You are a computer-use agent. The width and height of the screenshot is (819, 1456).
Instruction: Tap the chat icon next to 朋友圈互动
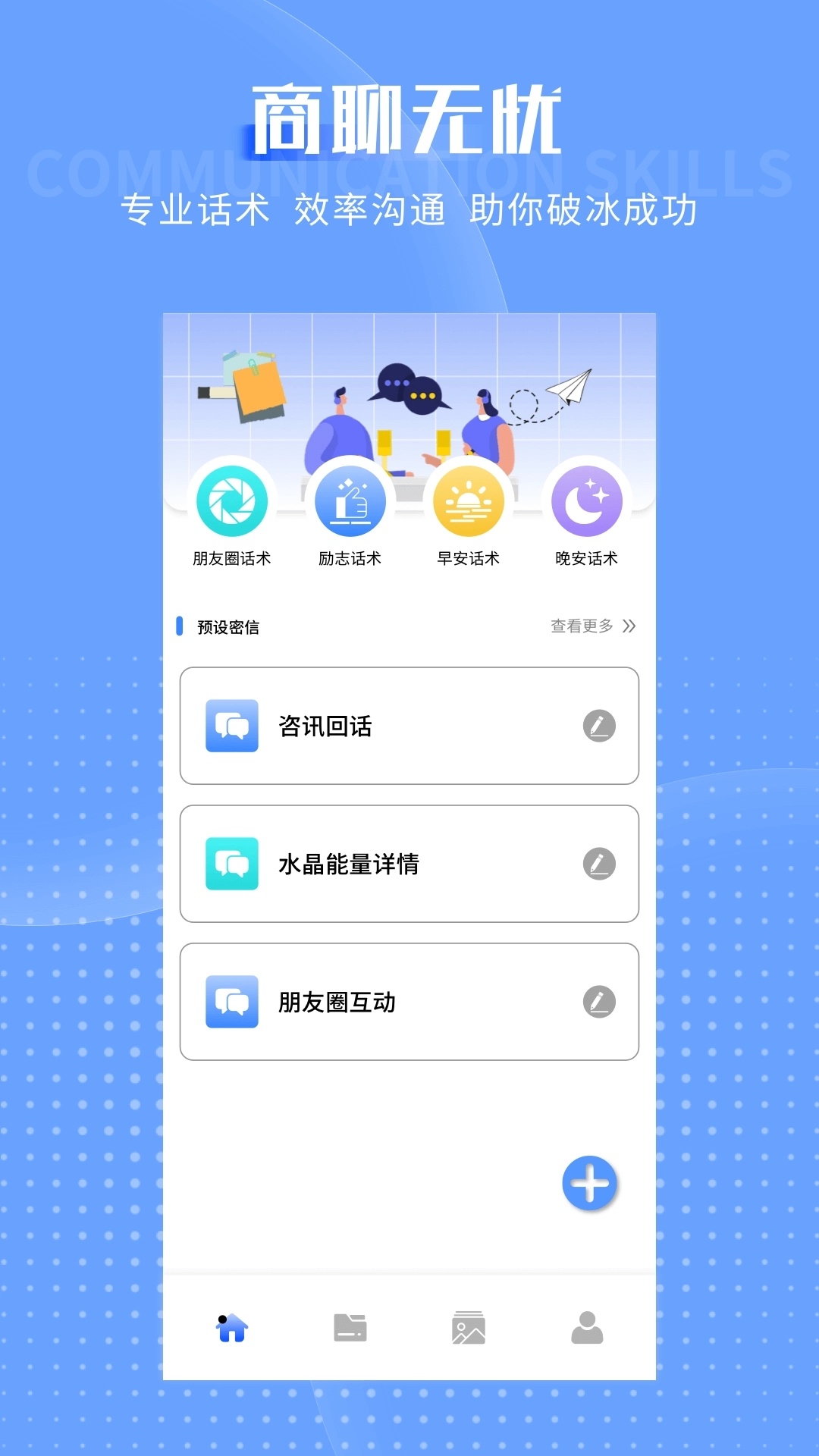pos(231,1002)
